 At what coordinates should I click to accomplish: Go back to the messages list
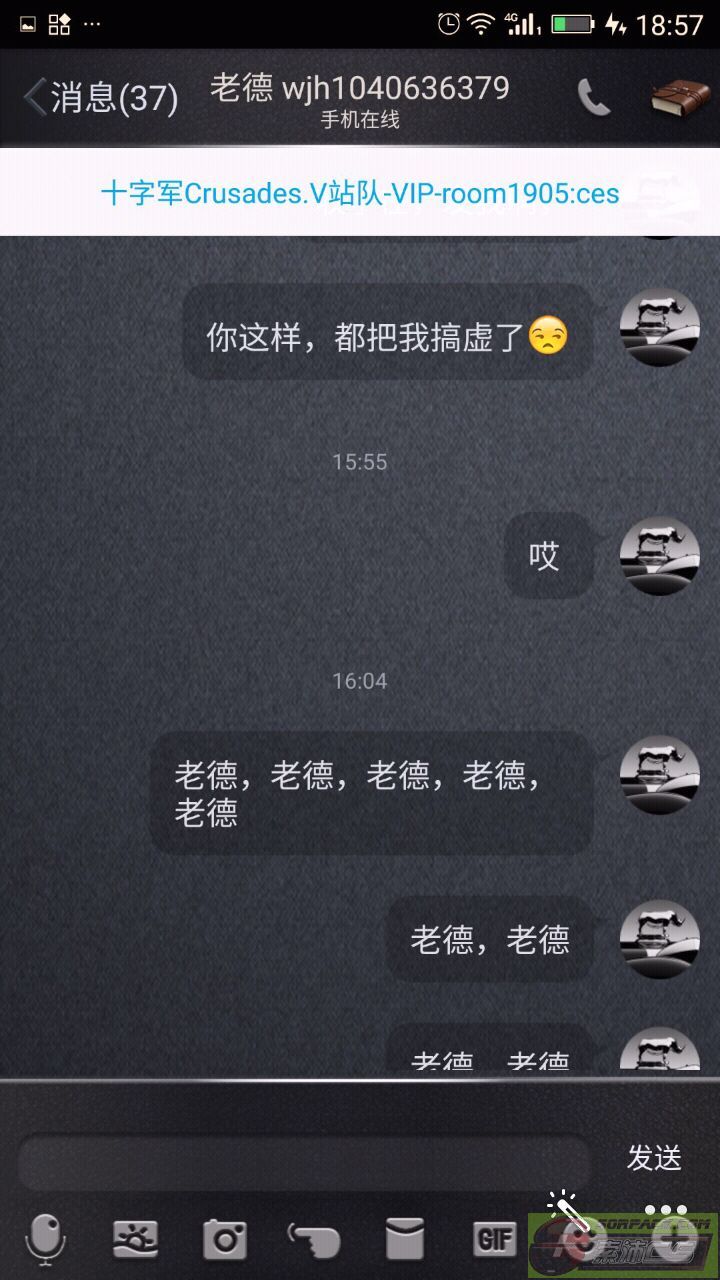click(x=98, y=97)
